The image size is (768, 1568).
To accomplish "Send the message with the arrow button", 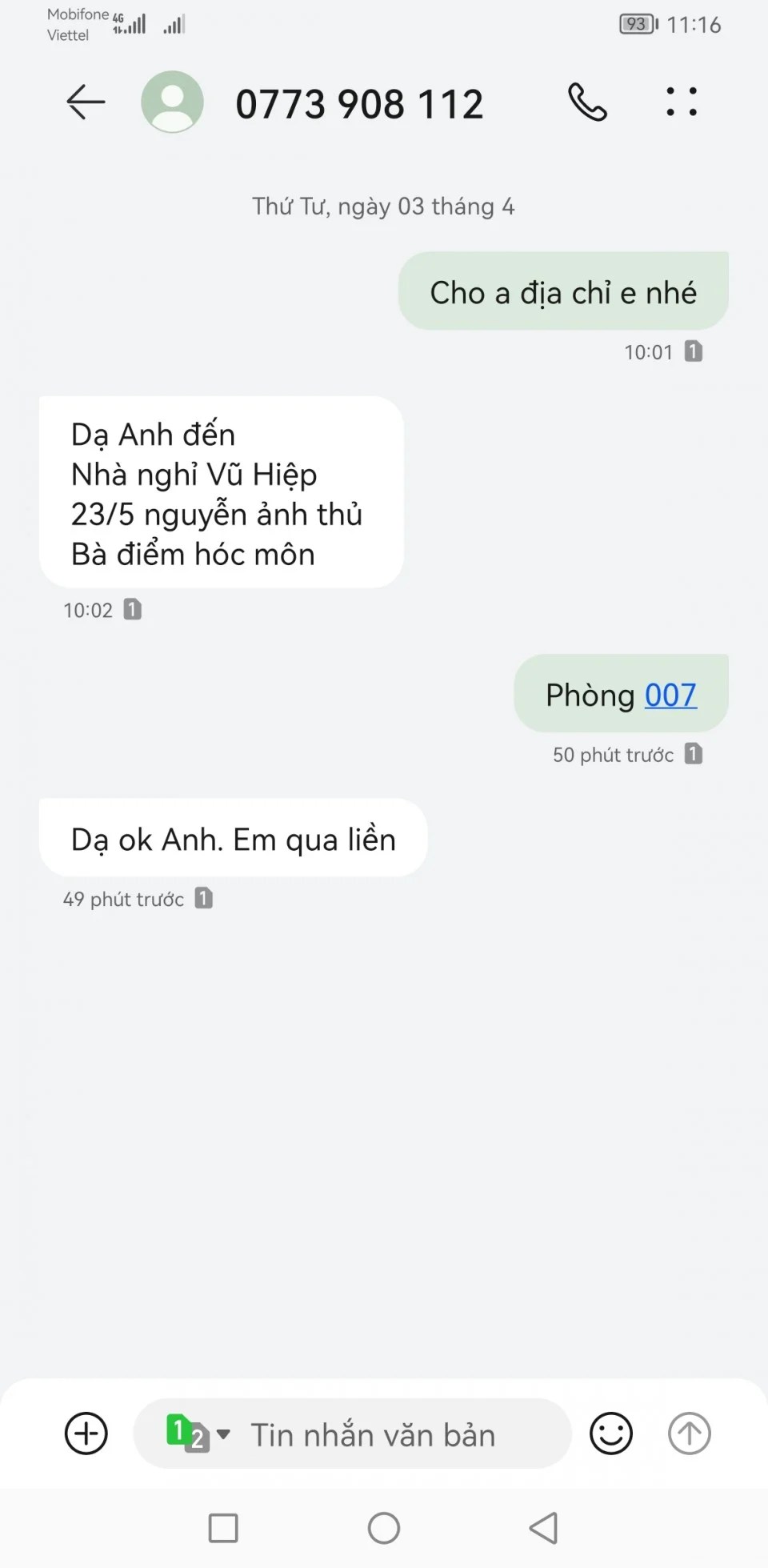I will pyautogui.click(x=689, y=1434).
